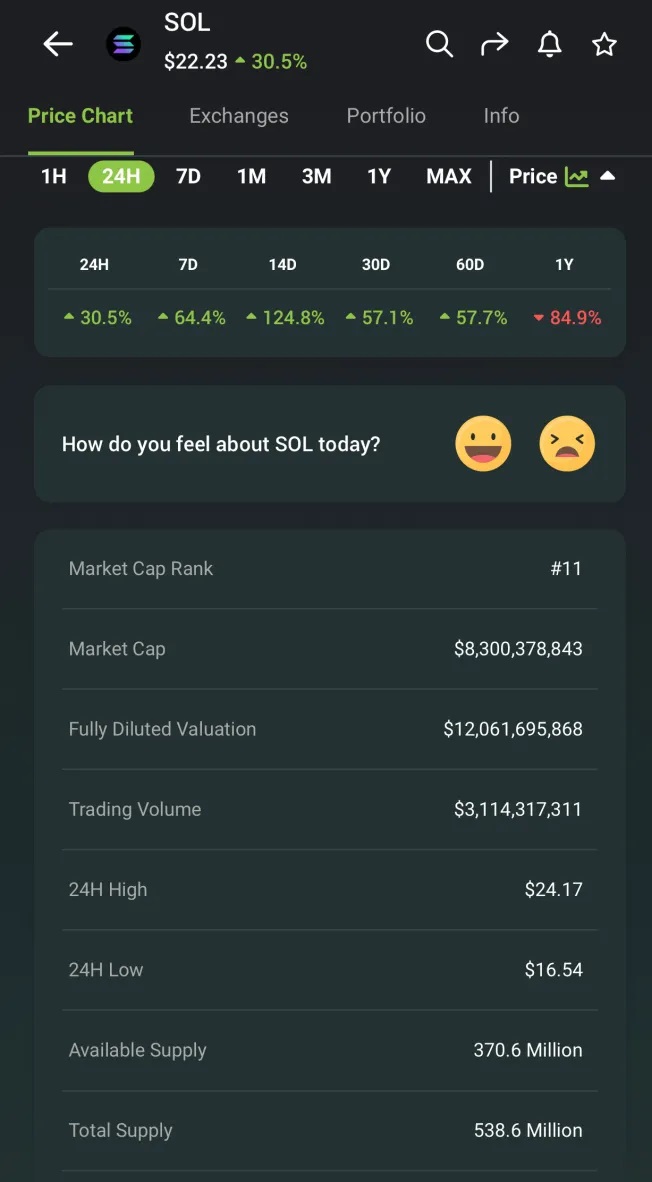652x1182 pixels.
Task: Show the MAX chart range
Action: pyautogui.click(x=449, y=177)
